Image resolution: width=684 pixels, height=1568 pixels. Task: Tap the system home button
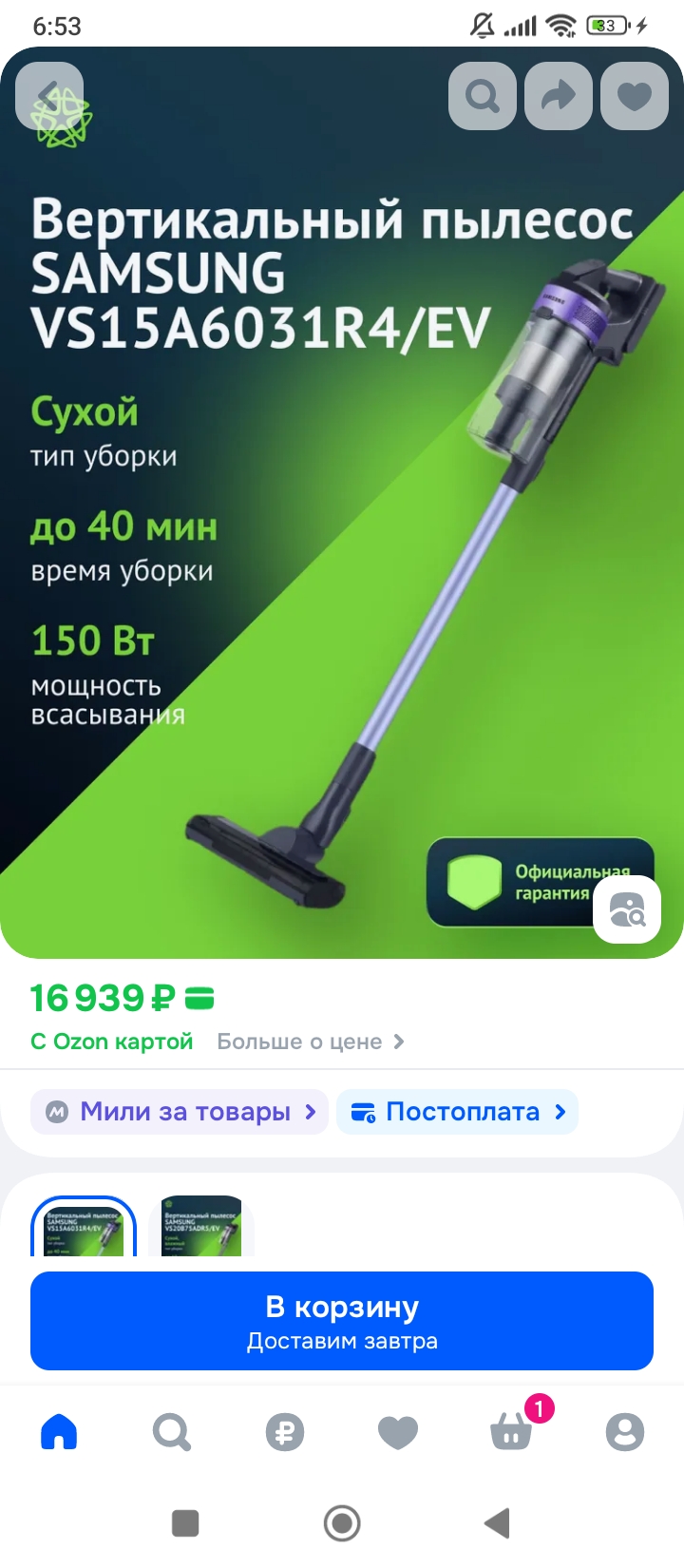pyautogui.click(x=342, y=1523)
